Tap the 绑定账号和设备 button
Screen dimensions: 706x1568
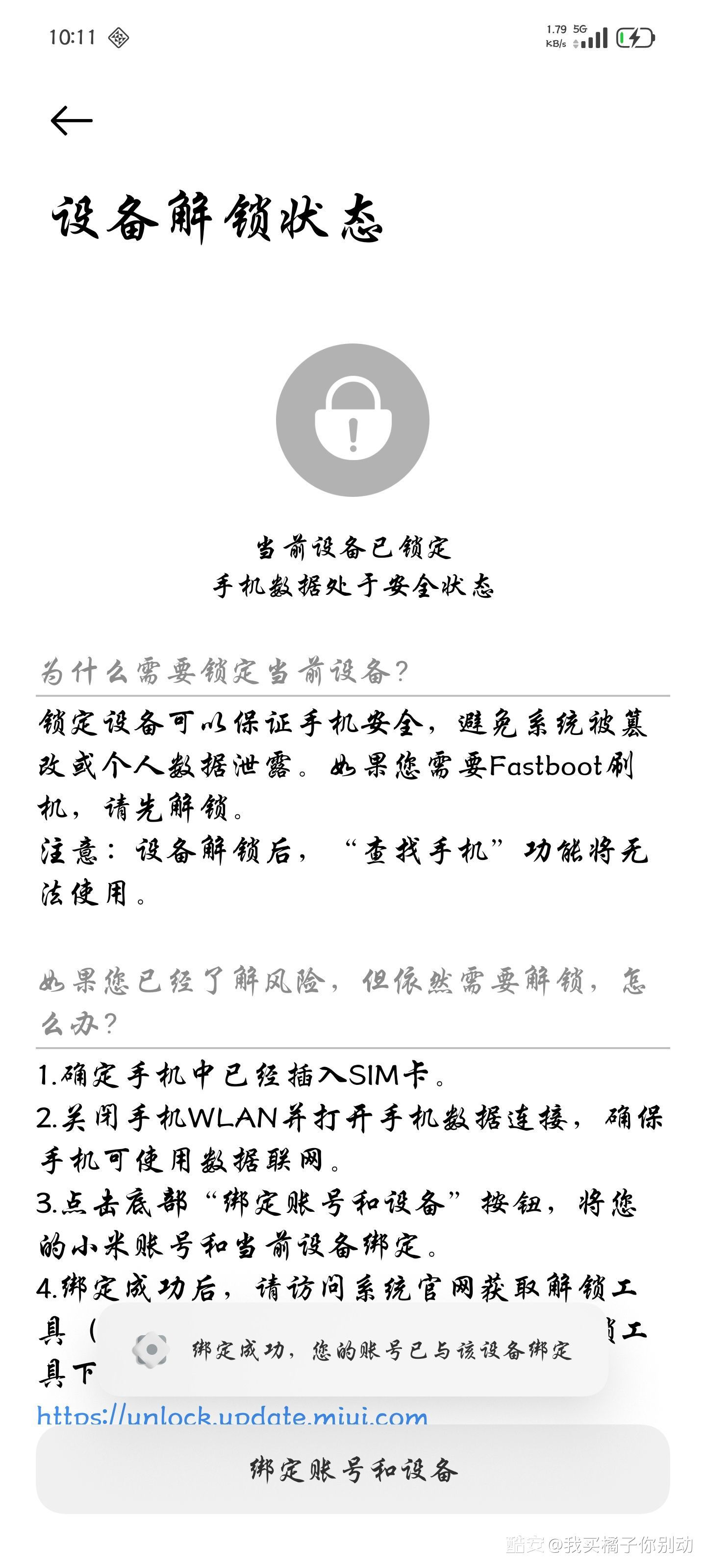point(353,1470)
